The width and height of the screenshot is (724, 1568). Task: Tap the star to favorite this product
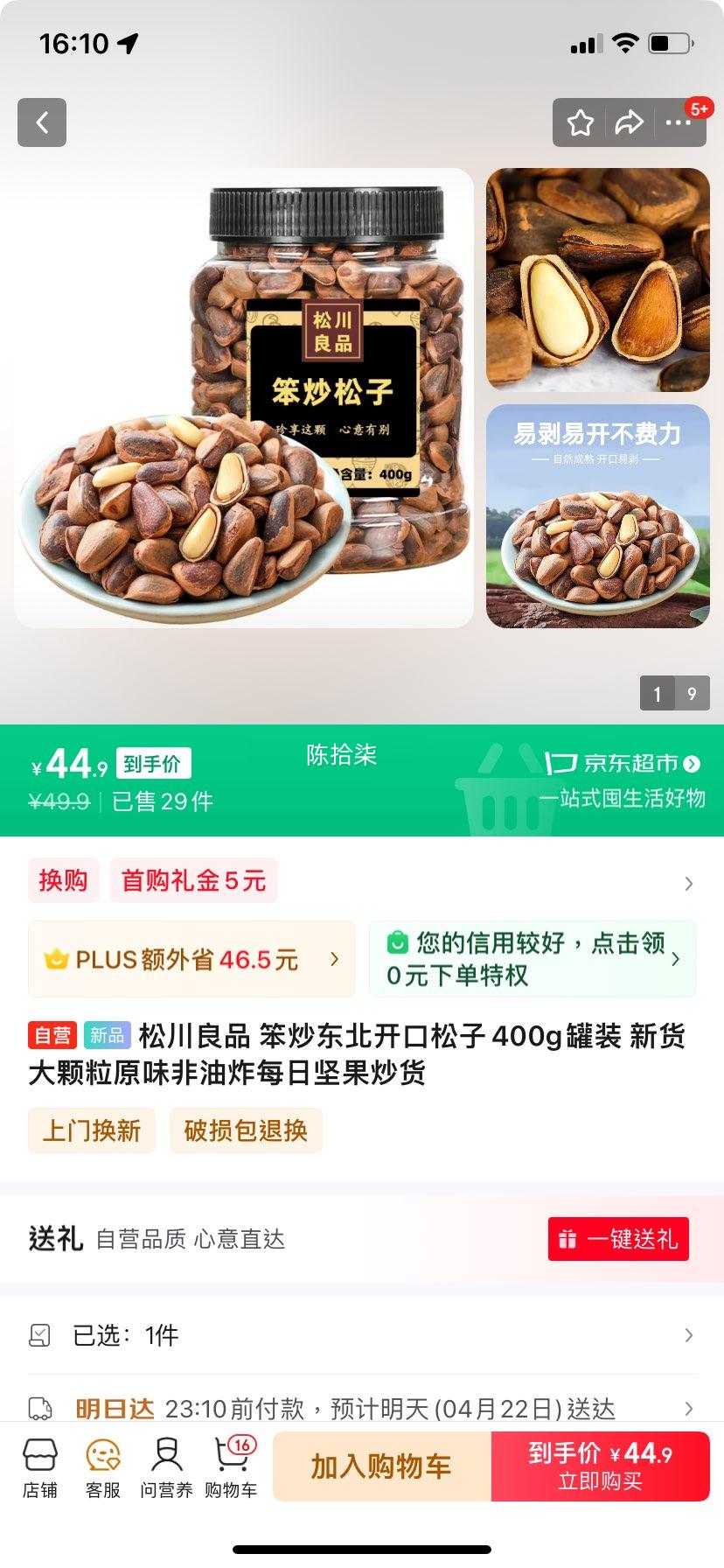click(x=580, y=122)
